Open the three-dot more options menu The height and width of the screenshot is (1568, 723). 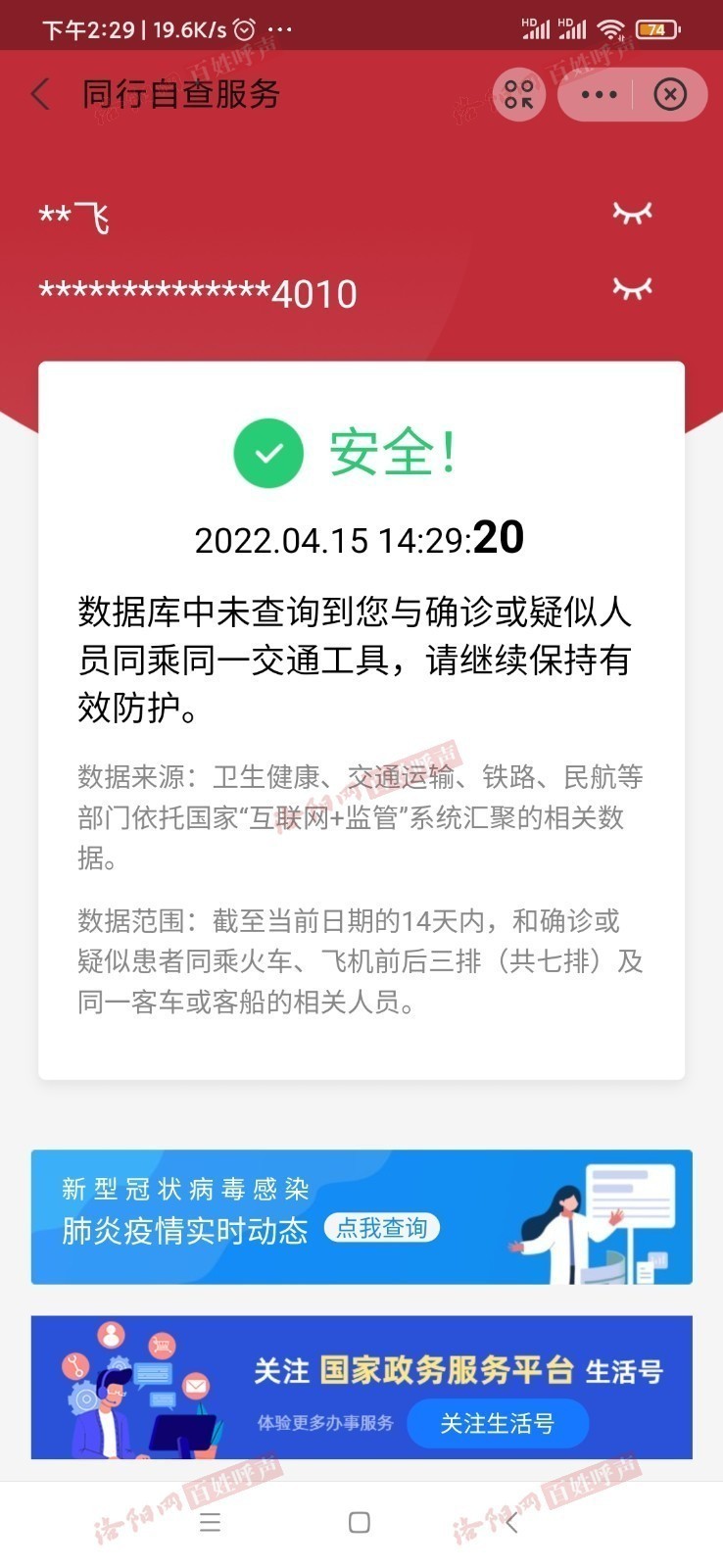pos(599,95)
